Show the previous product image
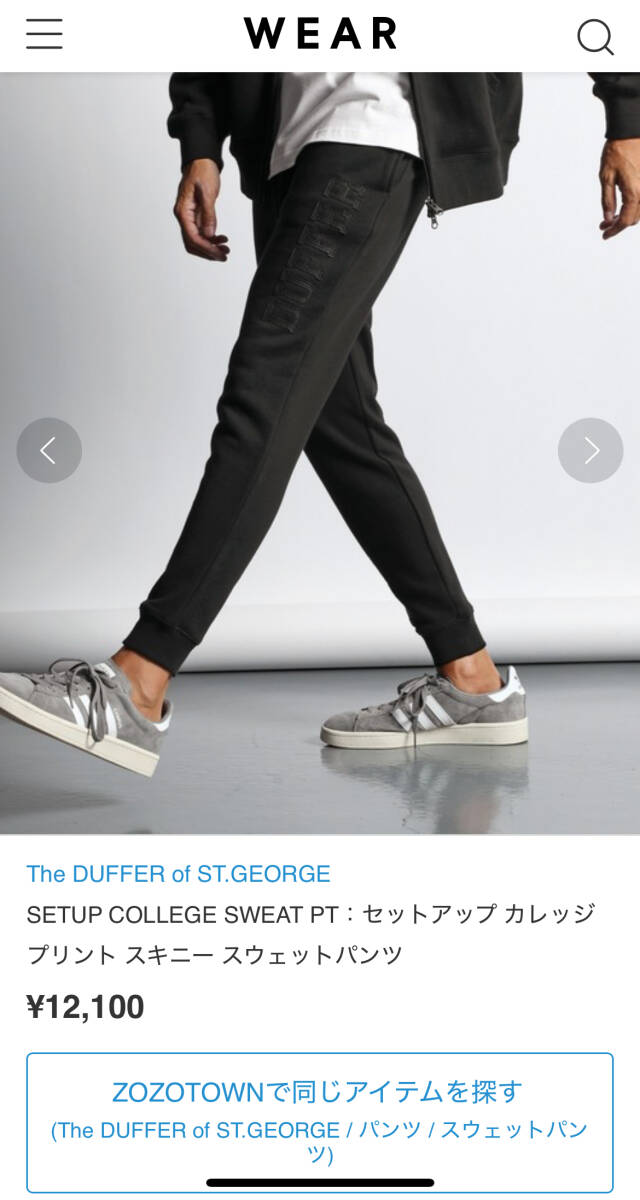This screenshot has width=640, height=1200. click(x=49, y=450)
